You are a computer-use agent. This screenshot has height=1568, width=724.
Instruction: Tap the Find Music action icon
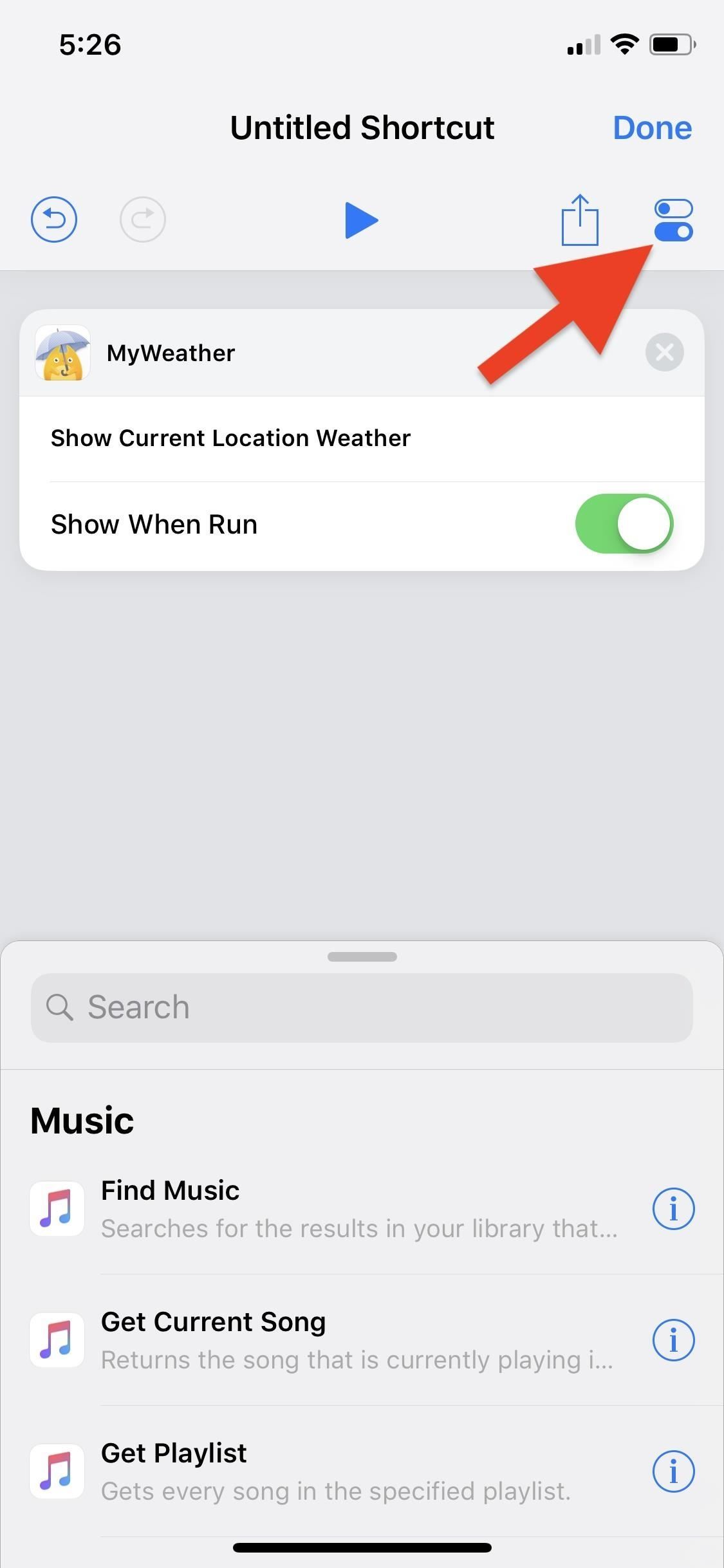(57, 1208)
